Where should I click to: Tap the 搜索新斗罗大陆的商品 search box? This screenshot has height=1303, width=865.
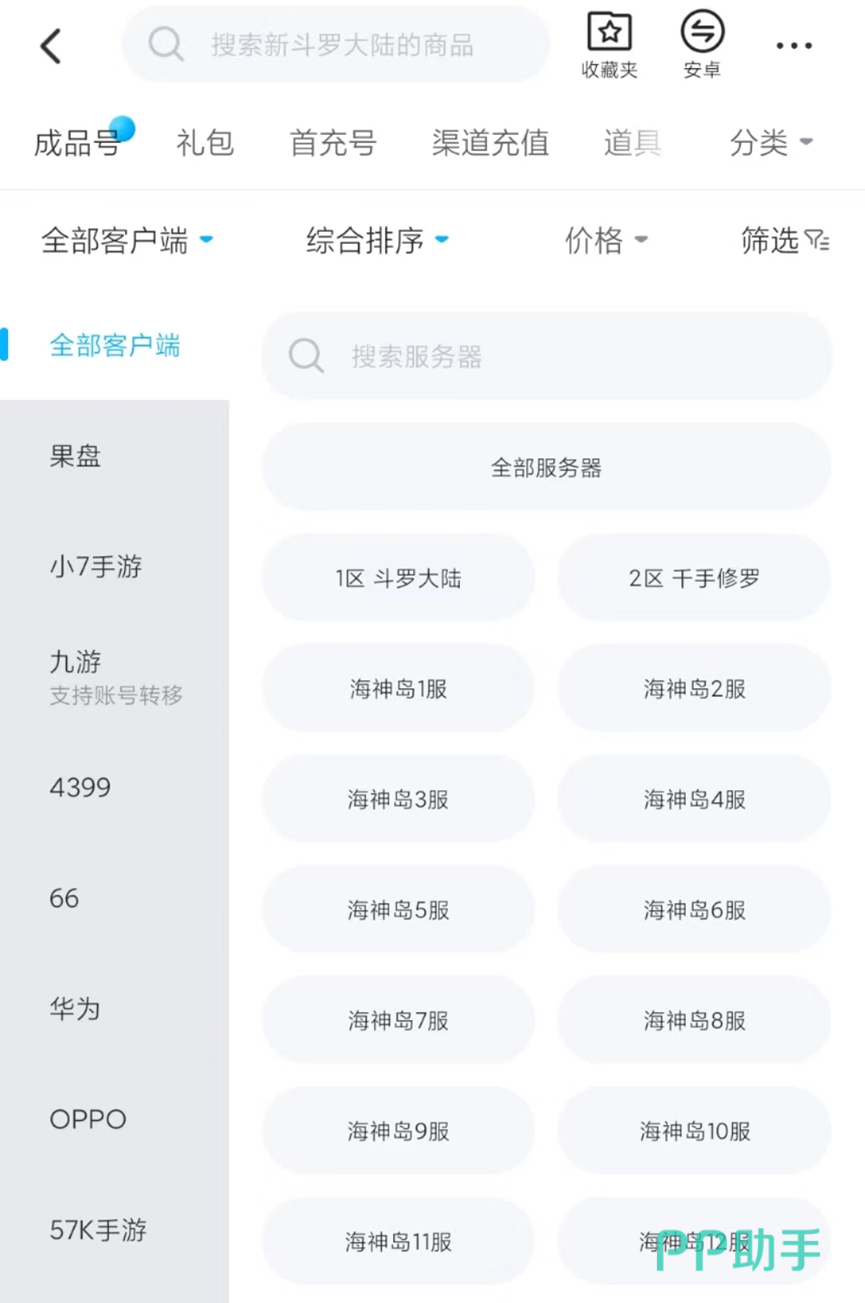[340, 45]
